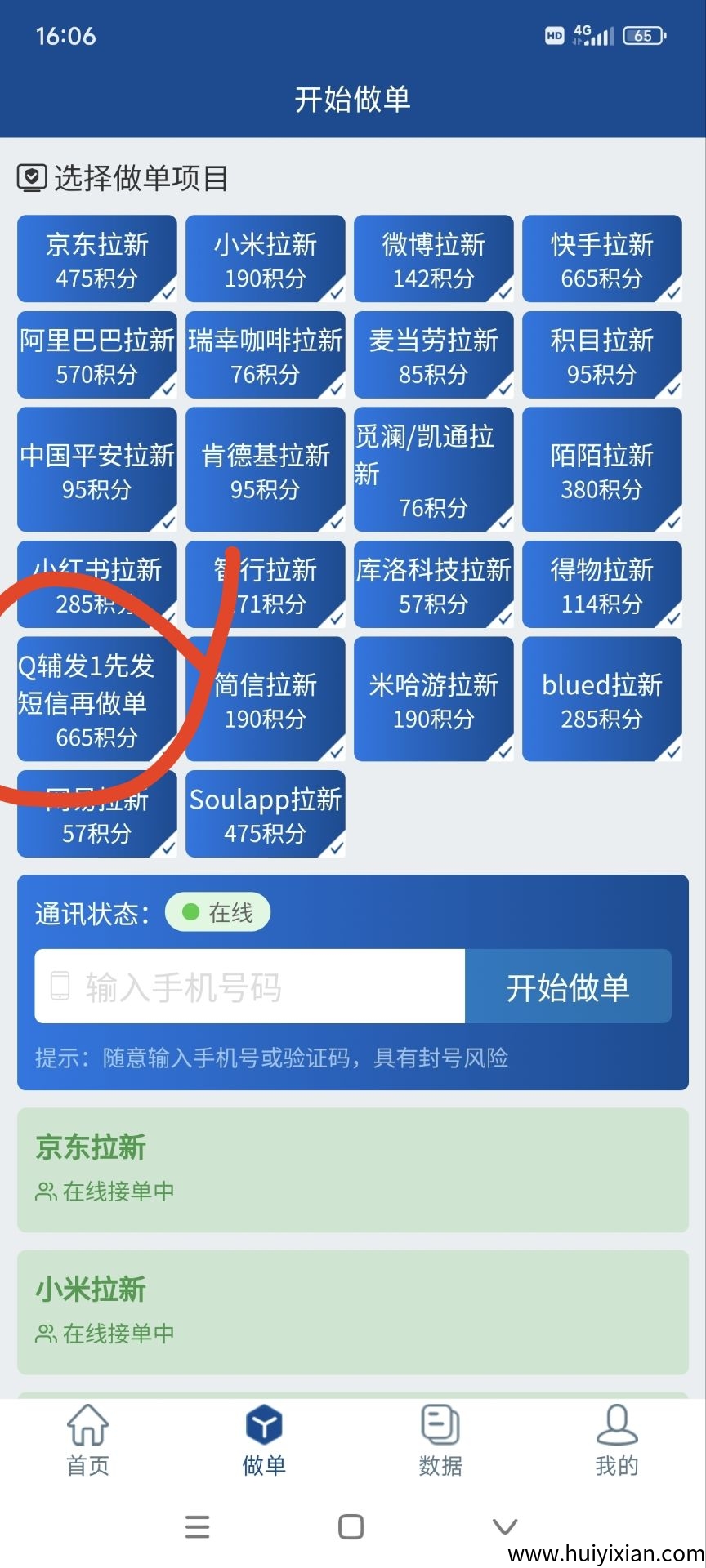This screenshot has height=1568, width=706.
Task: Tap the down chevron in the navigation bar
Action: click(503, 1525)
